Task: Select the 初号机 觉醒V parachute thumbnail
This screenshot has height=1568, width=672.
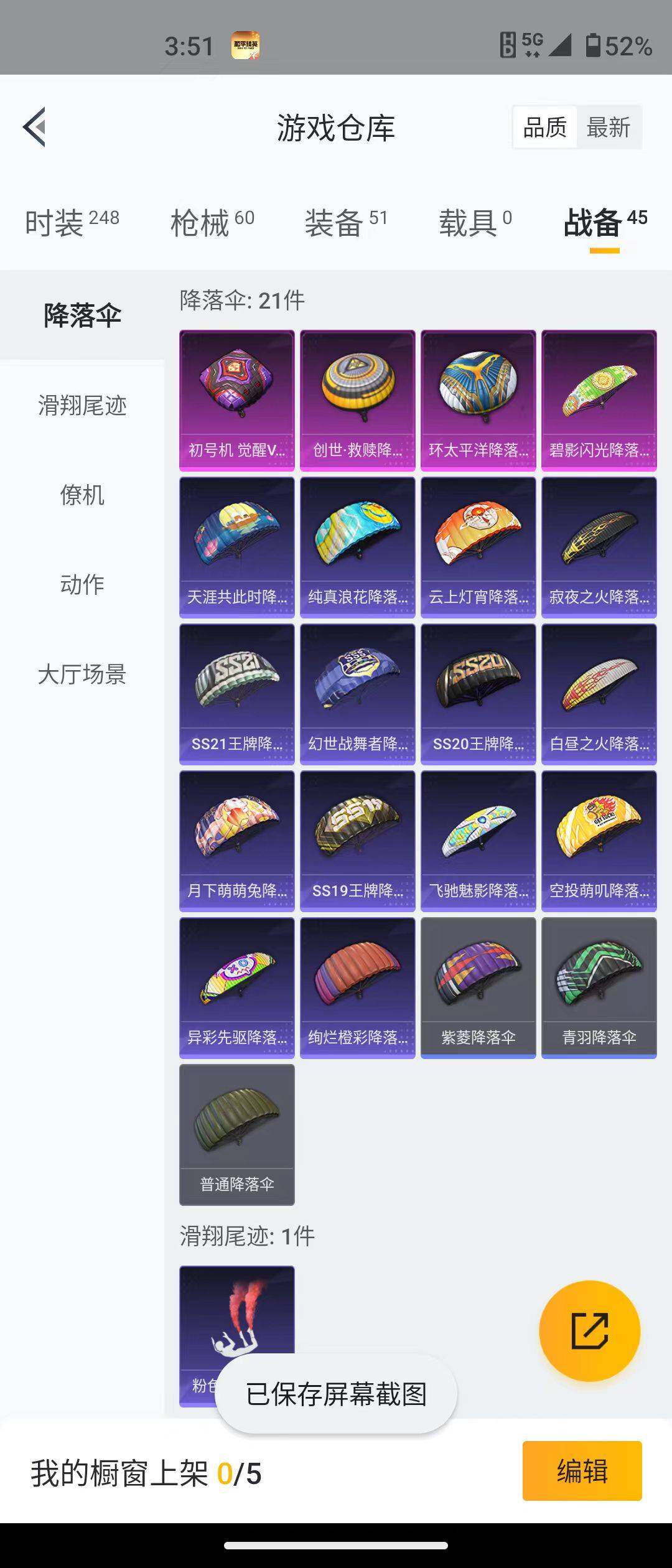Action: pos(236,398)
